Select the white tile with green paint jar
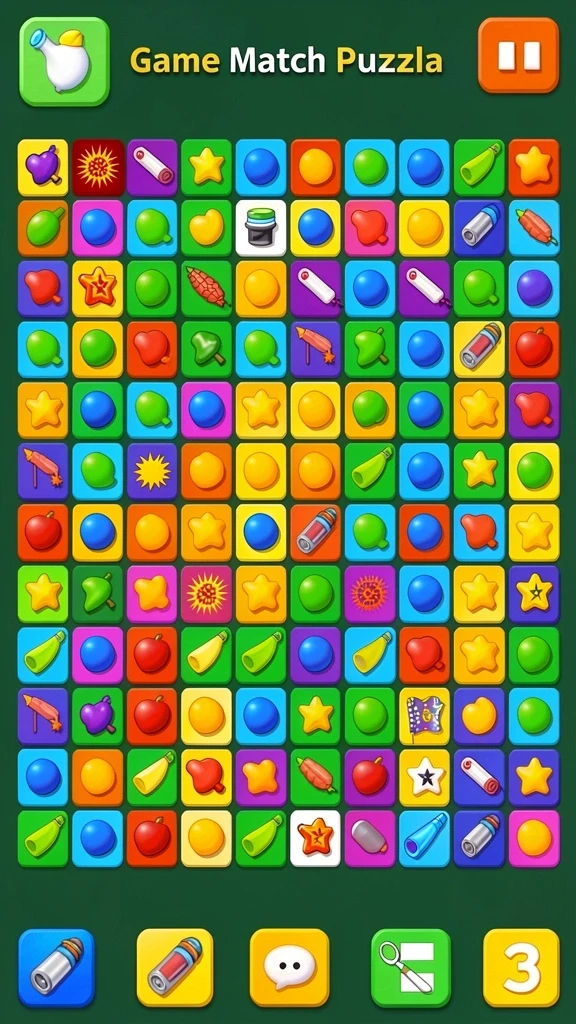Viewport: 576px width, 1024px height. pyautogui.click(x=261, y=228)
